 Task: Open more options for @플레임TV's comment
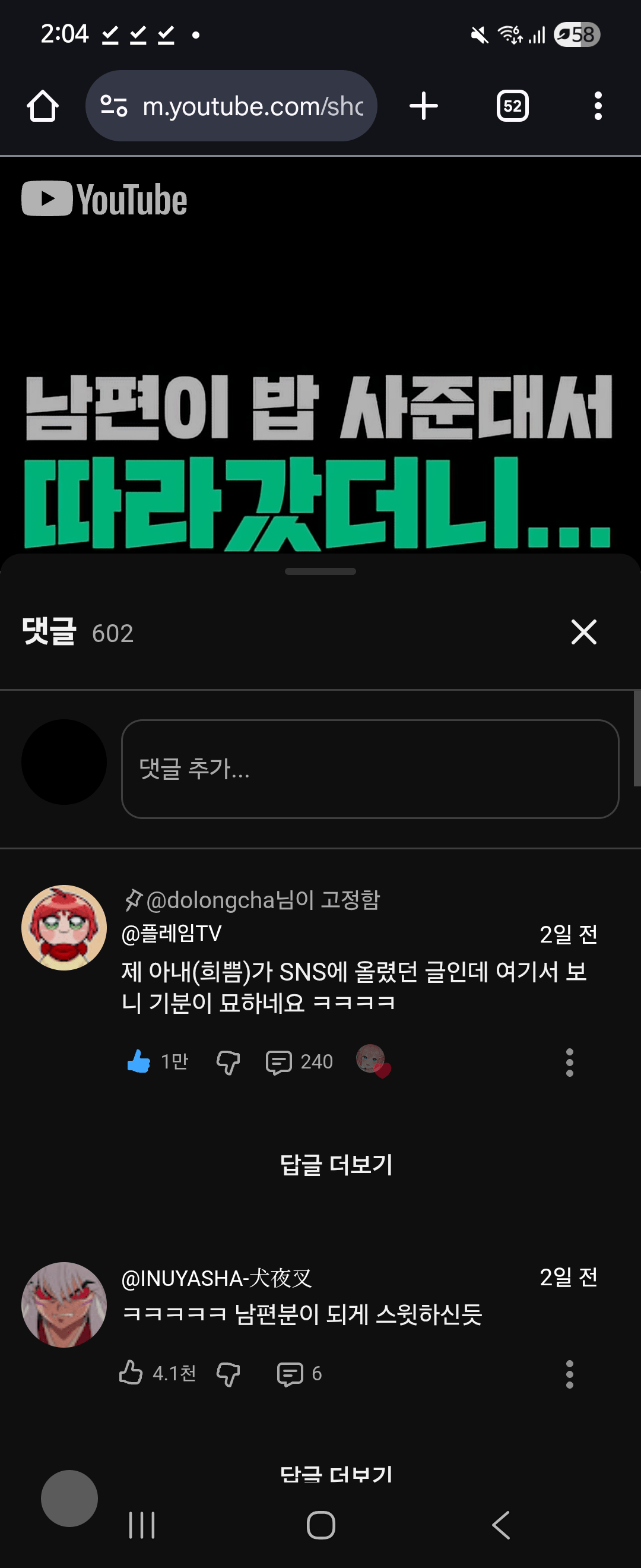click(x=569, y=1062)
